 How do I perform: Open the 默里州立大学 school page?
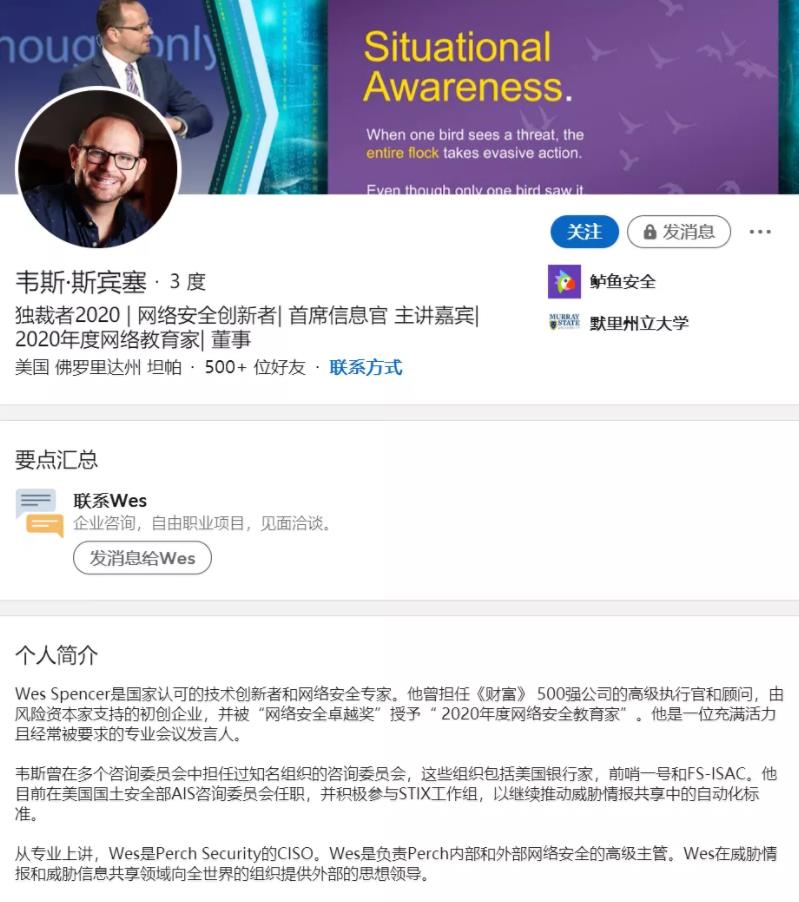coord(638,323)
